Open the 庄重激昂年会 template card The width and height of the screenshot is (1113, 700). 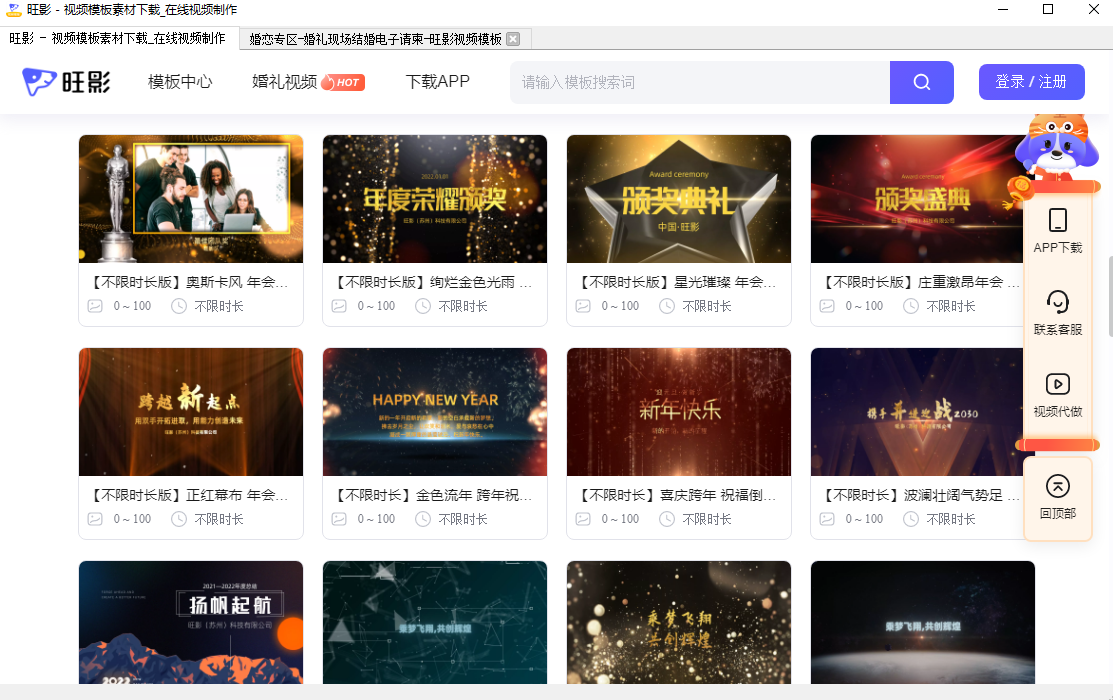tap(922, 199)
